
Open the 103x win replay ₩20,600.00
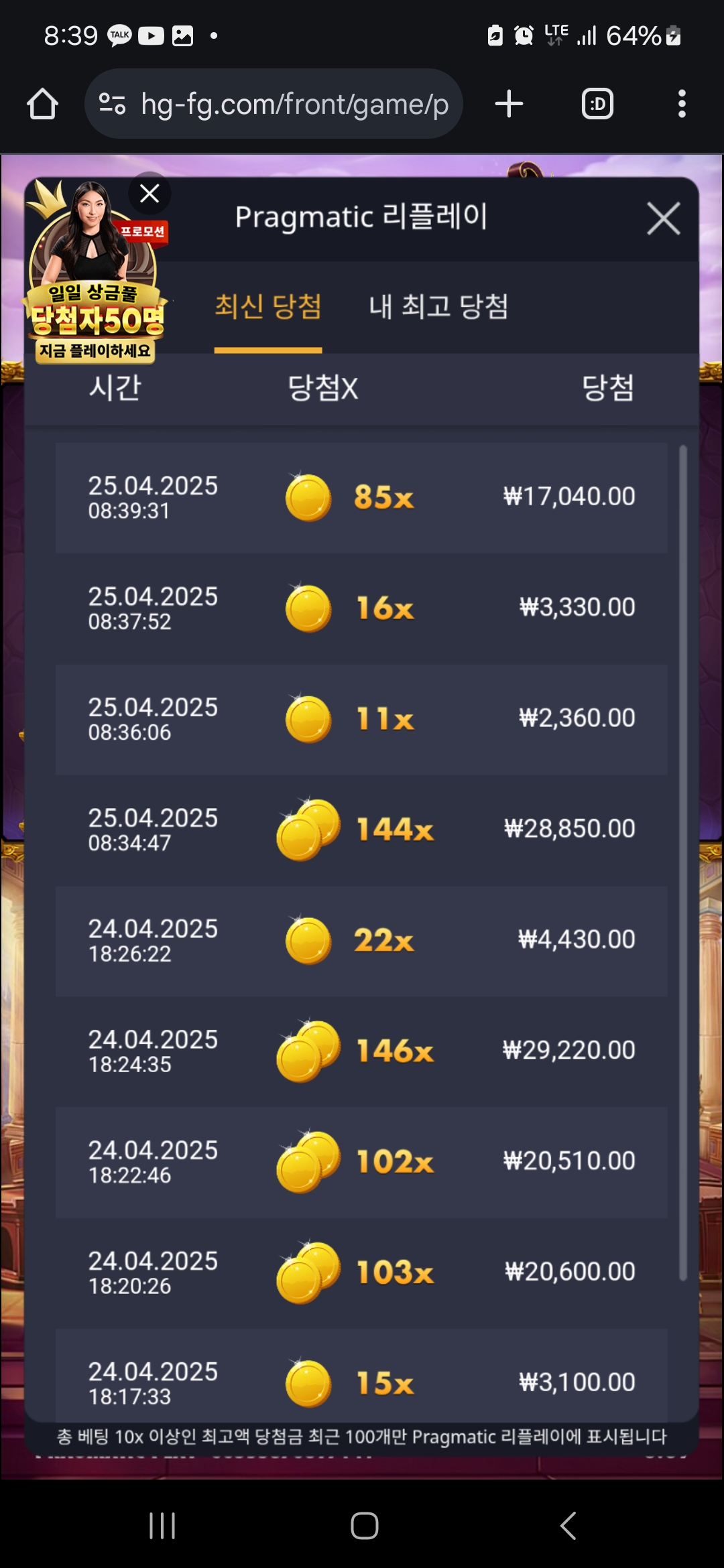pyautogui.click(x=361, y=1272)
